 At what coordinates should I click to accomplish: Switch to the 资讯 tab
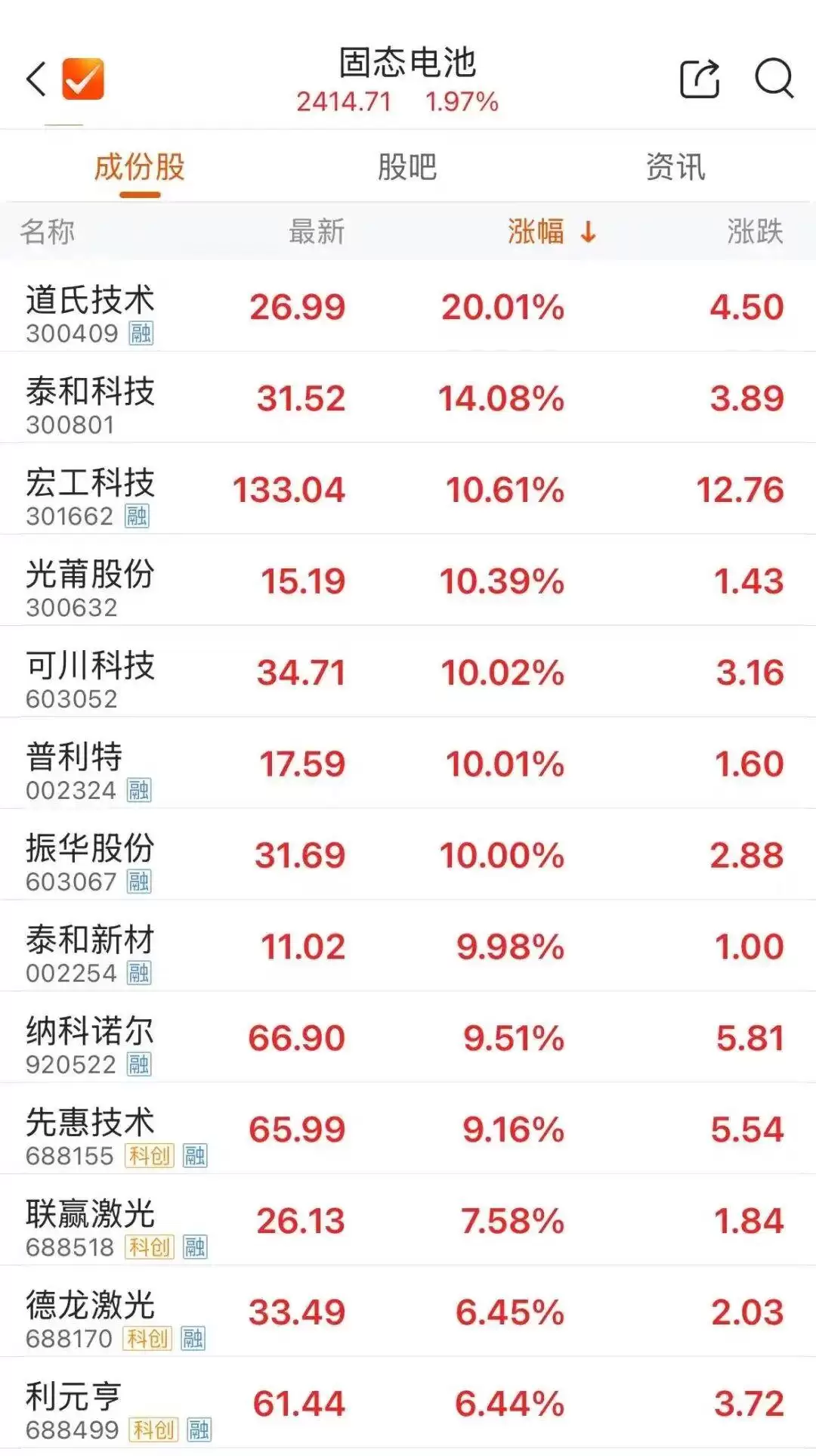click(x=675, y=167)
